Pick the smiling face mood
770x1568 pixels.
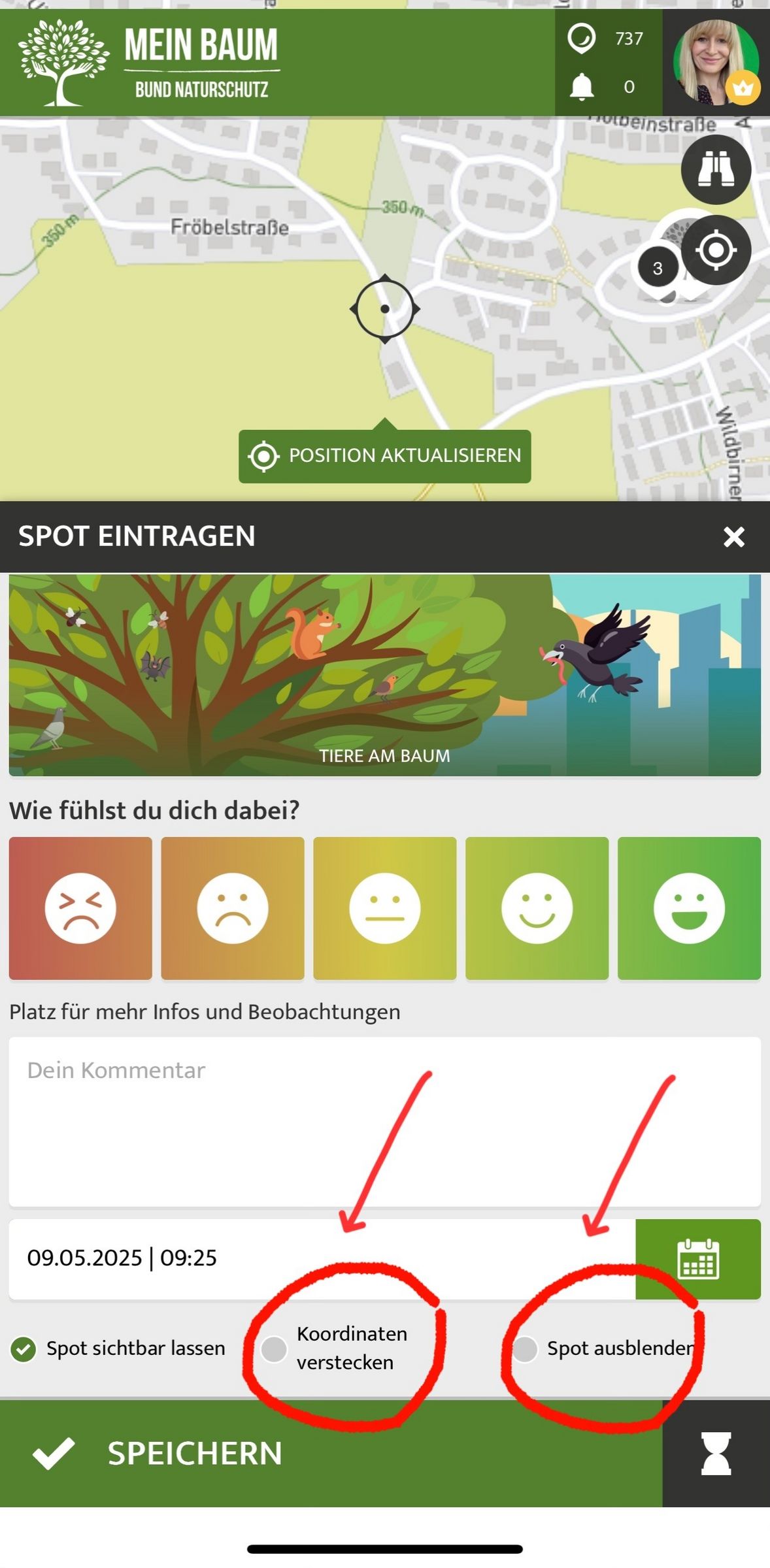coord(537,908)
